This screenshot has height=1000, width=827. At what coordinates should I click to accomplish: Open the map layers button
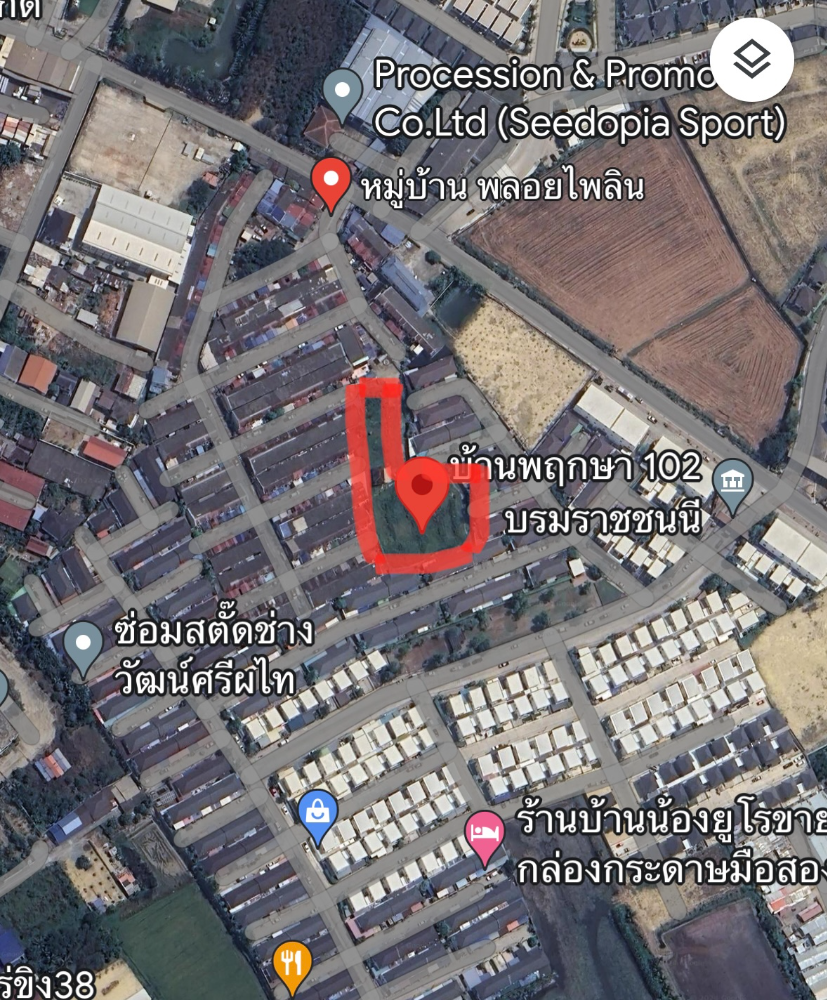752,60
